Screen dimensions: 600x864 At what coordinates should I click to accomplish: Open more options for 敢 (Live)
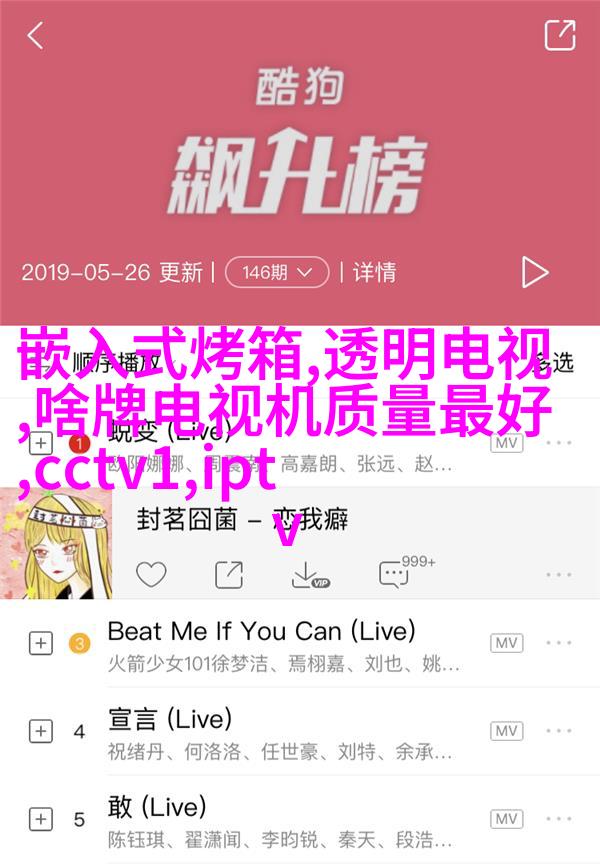[x=560, y=820]
